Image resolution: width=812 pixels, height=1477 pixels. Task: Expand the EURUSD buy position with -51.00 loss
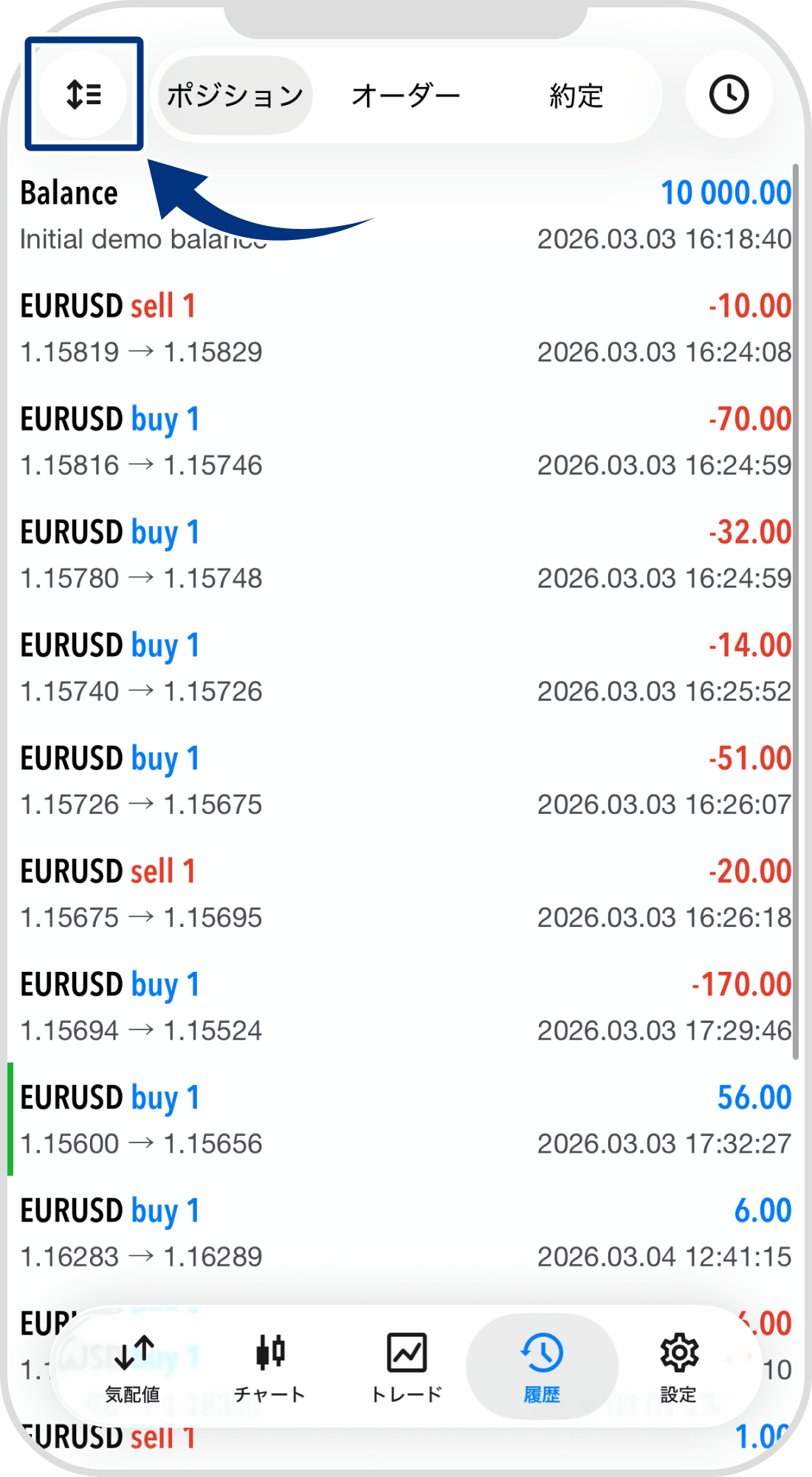405,780
